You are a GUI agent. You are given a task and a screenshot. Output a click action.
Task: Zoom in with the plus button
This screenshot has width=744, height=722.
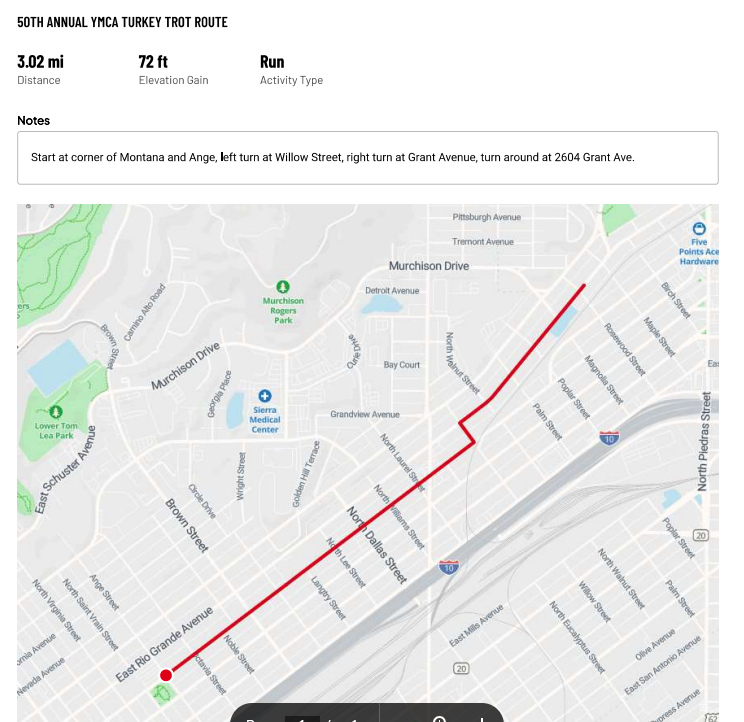[481, 720]
